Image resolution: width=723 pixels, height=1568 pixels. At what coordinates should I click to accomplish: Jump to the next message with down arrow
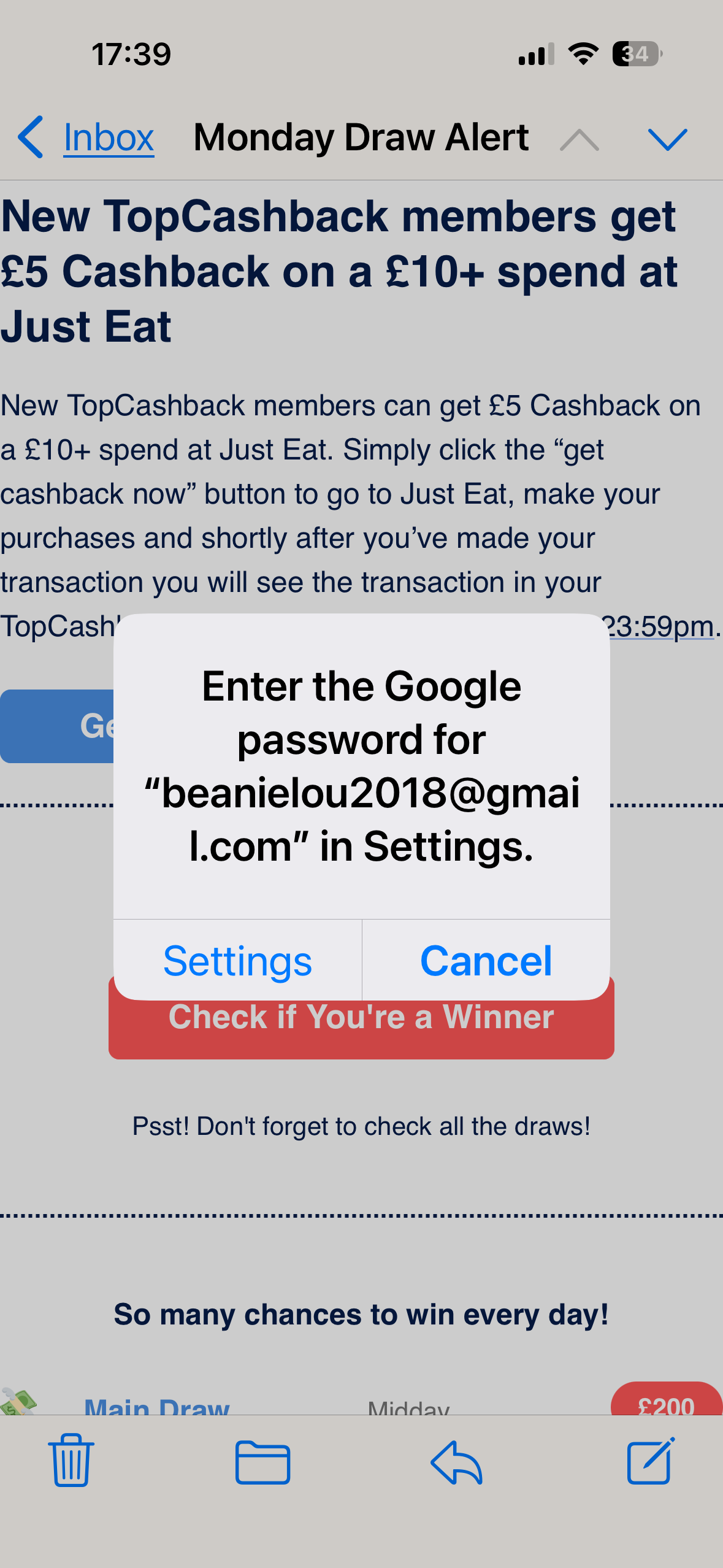(x=667, y=139)
